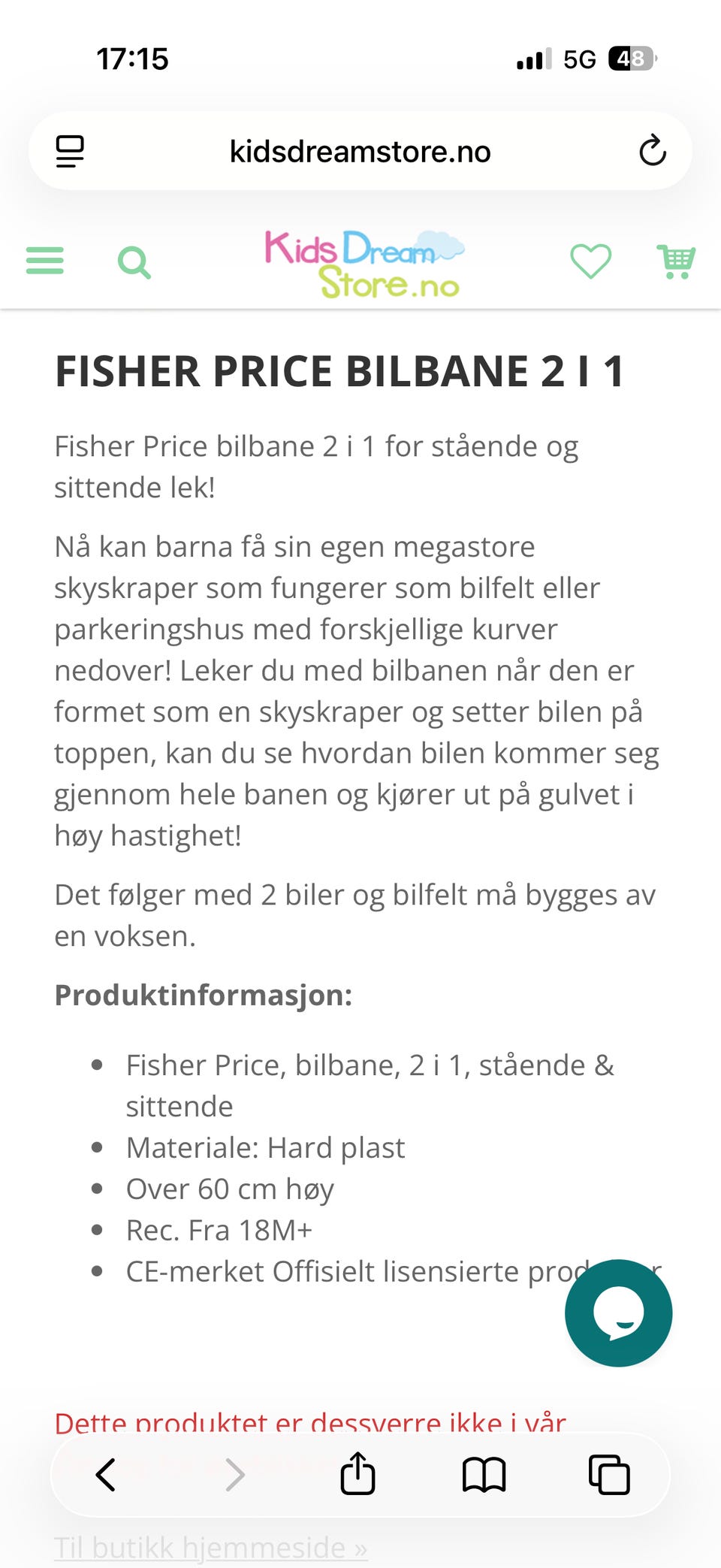View the shopping cart
Screen dimensions: 721x1568
(675, 261)
